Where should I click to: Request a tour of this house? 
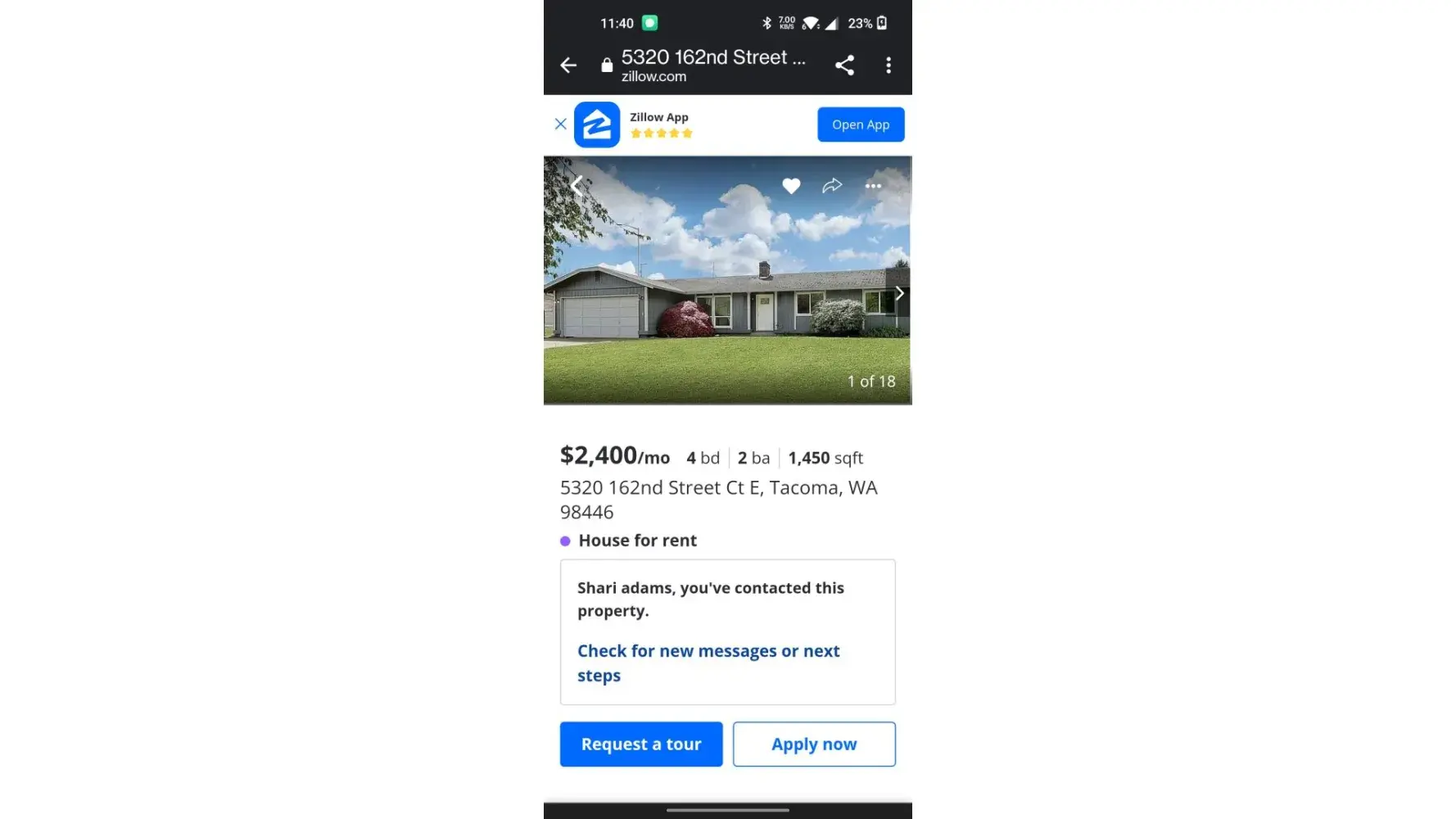coord(641,744)
